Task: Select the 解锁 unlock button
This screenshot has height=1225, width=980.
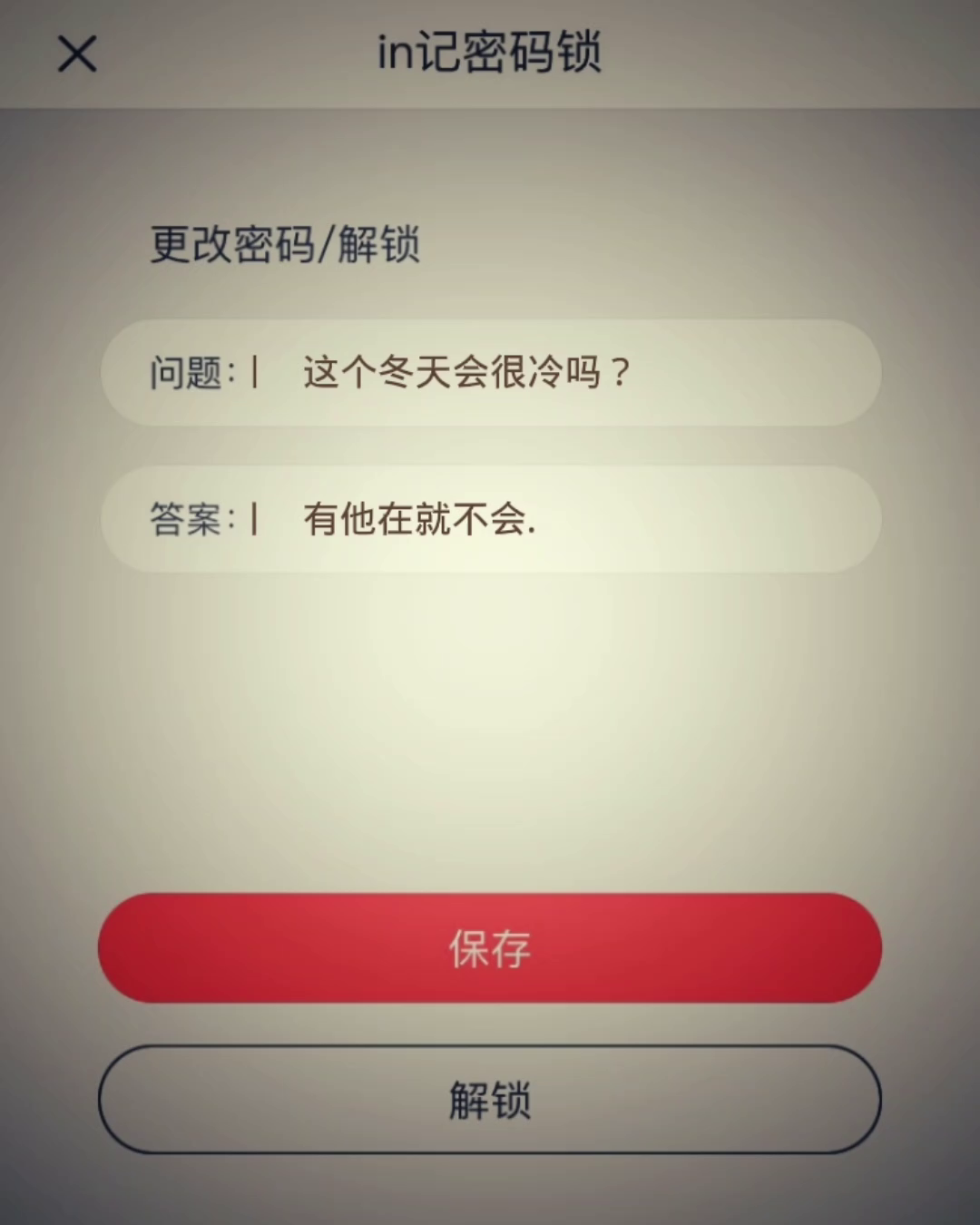Action: pyautogui.click(x=490, y=1100)
